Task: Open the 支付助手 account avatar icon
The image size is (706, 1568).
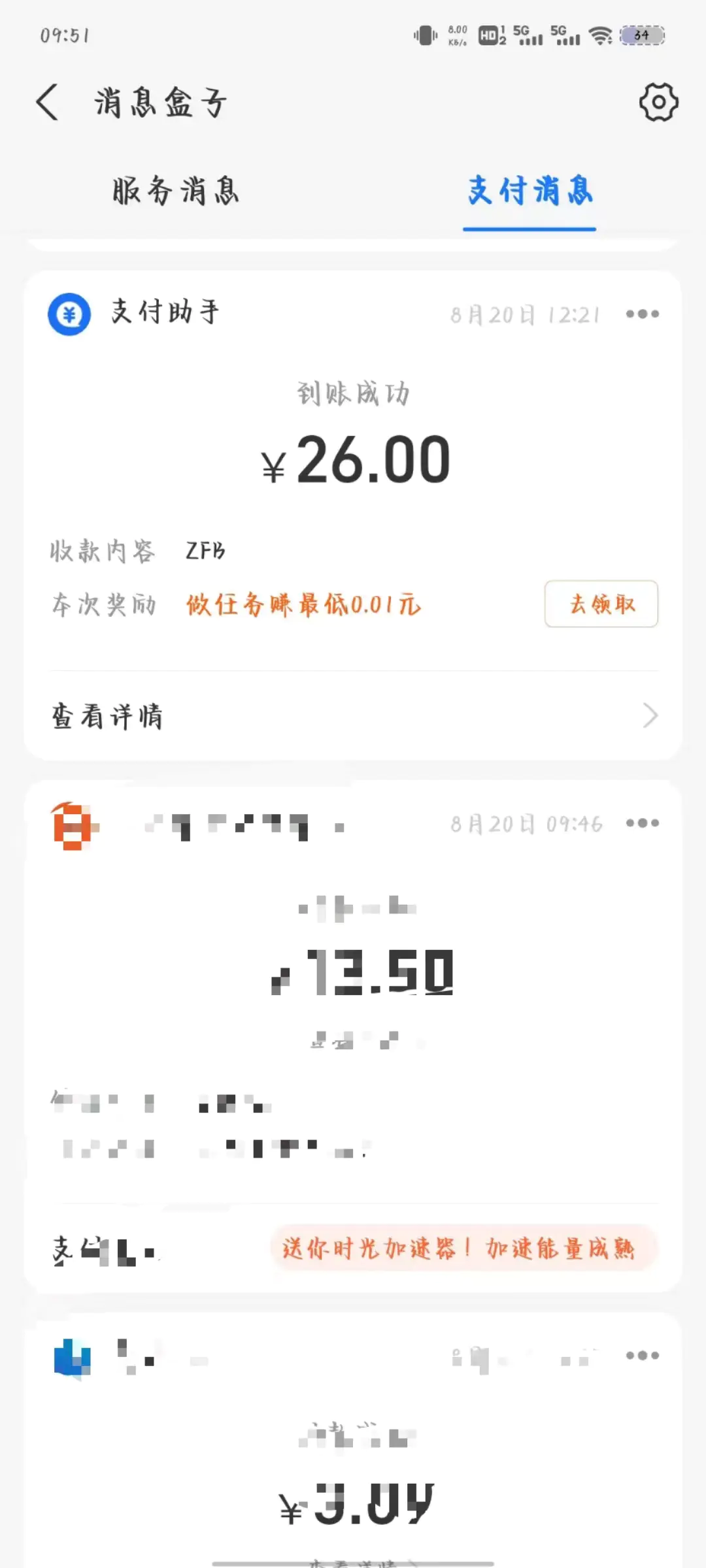Action: (70, 314)
